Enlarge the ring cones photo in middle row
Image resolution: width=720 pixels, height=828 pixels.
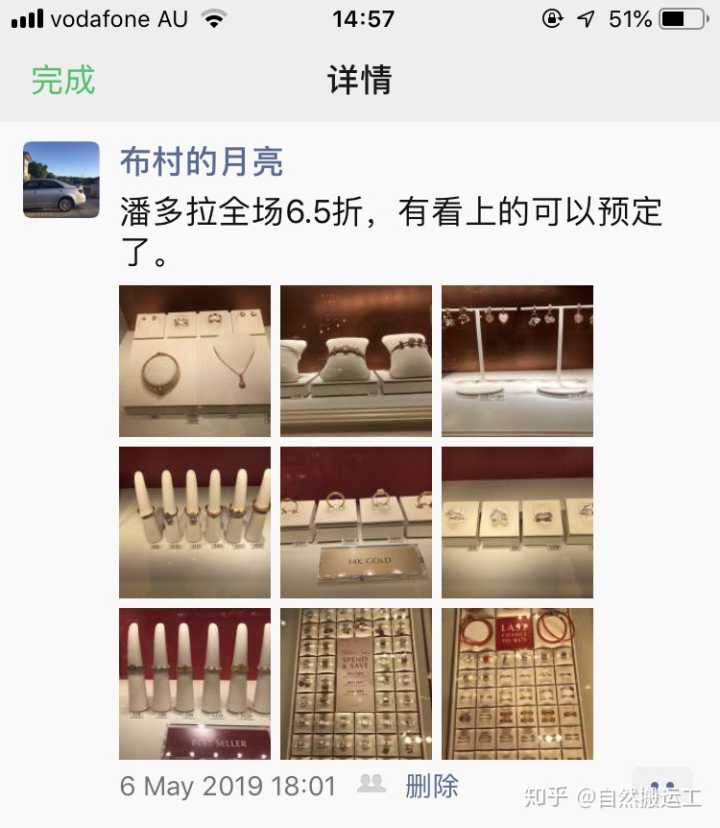point(195,522)
